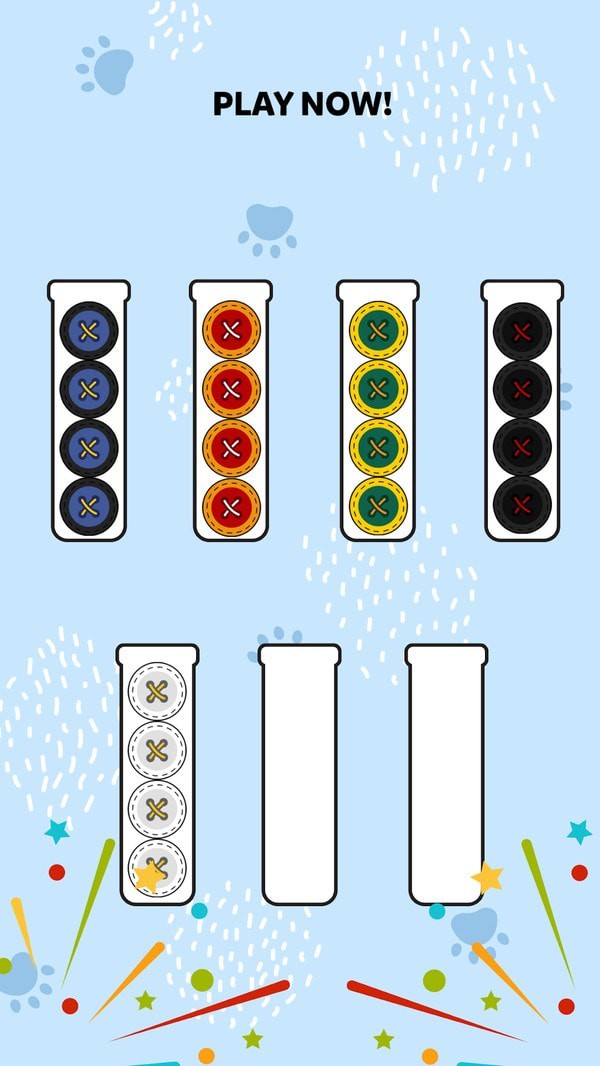Tap the empty middle tube in bottom row
Image resolution: width=600 pixels, height=1066 pixels.
[x=299, y=775]
